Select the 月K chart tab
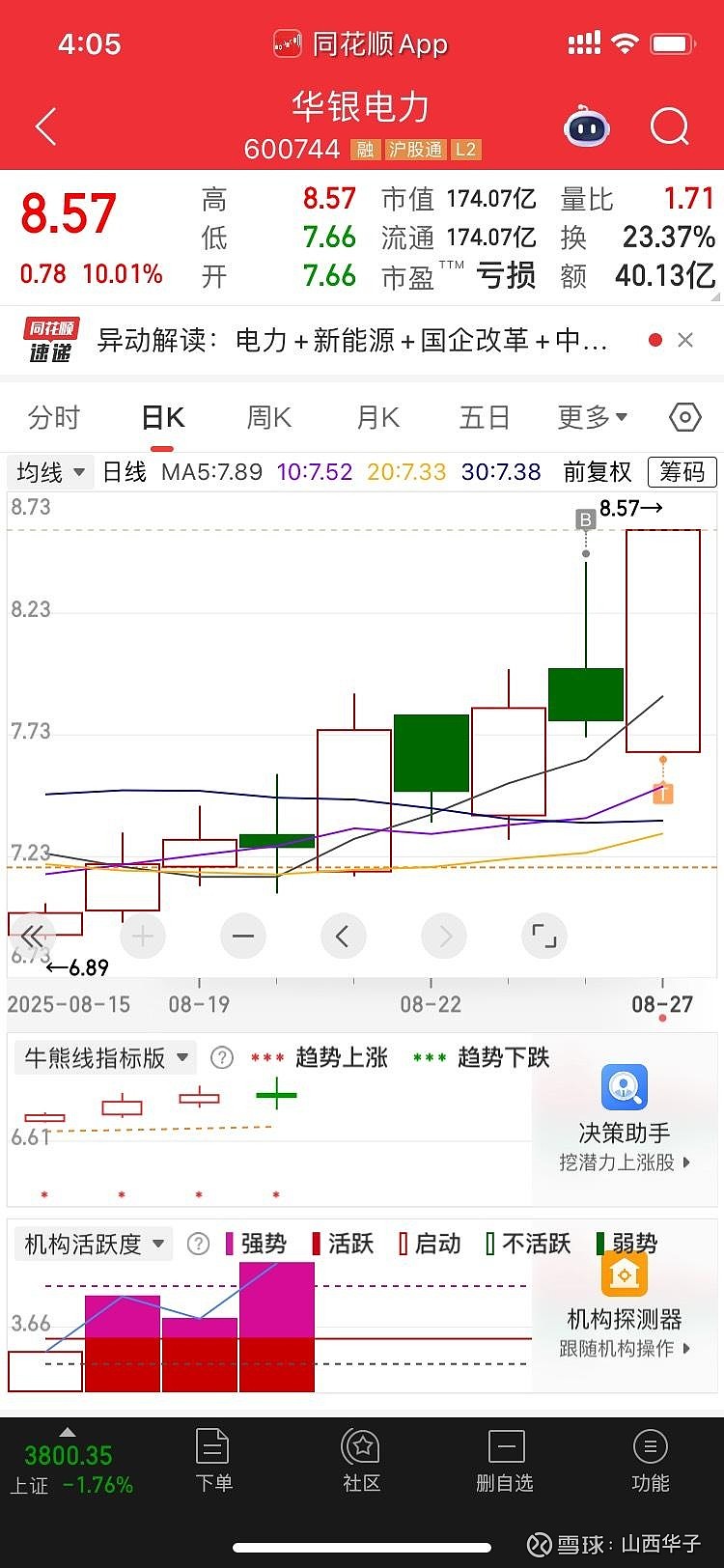The image size is (724, 1568). pos(377,418)
